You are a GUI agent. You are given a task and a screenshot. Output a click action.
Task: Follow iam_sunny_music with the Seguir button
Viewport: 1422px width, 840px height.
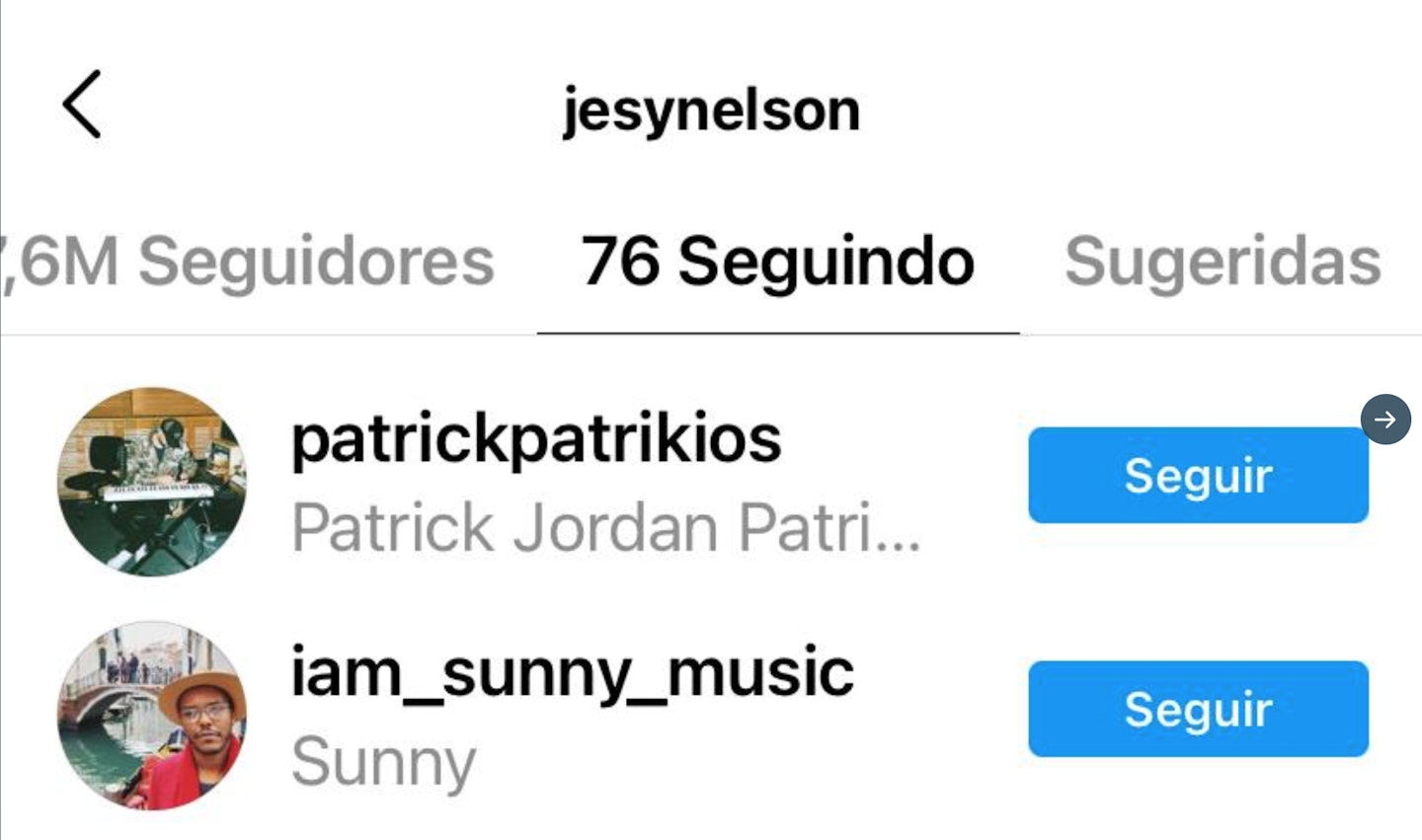point(1197,709)
